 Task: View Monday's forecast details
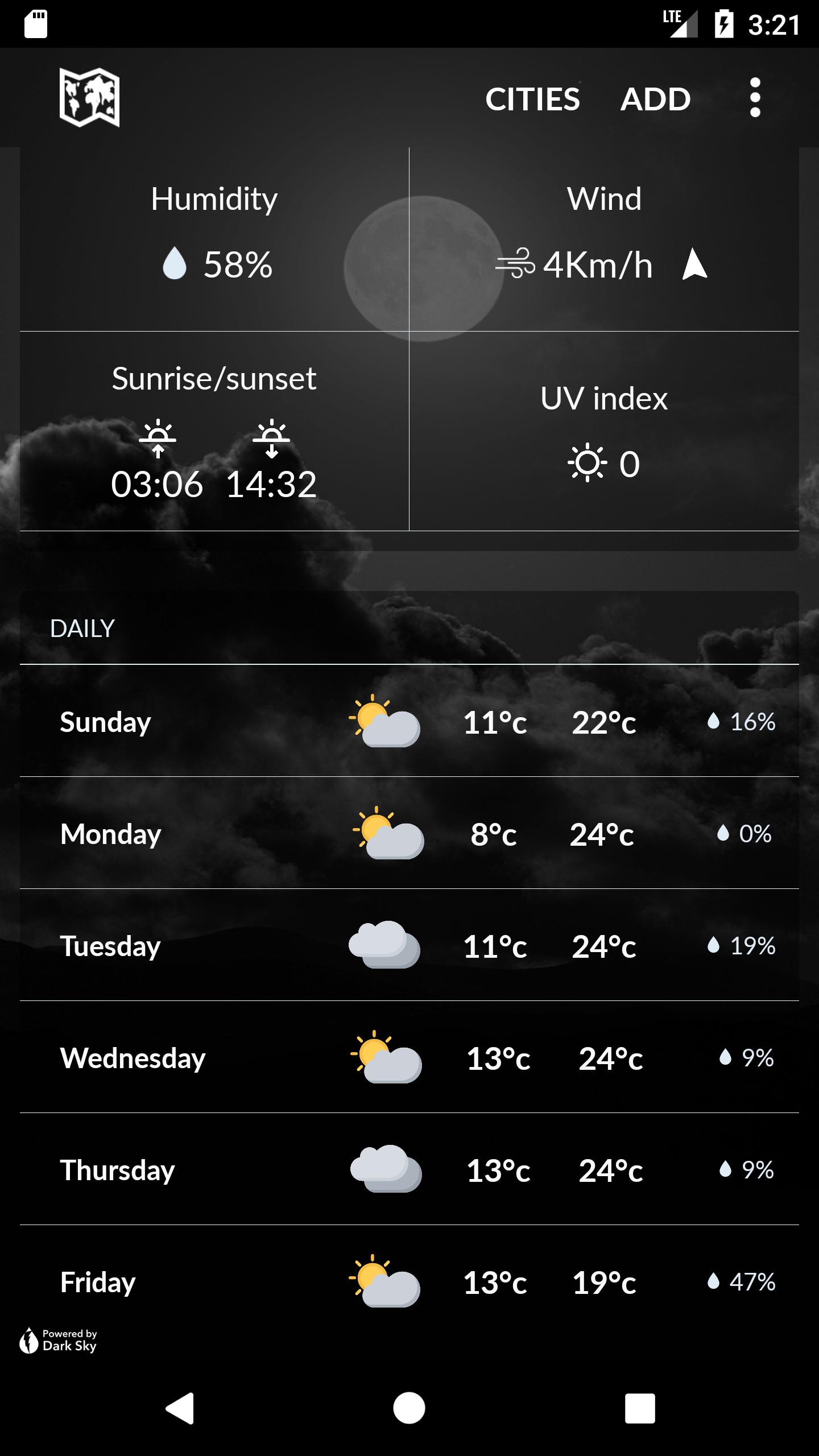tap(409, 833)
